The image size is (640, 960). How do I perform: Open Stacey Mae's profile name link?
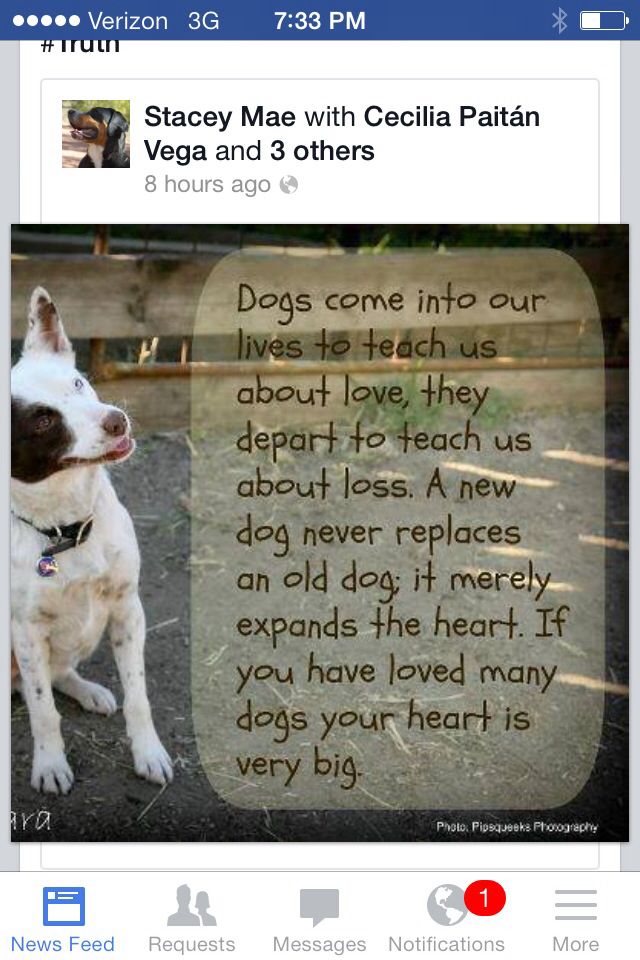click(x=219, y=117)
